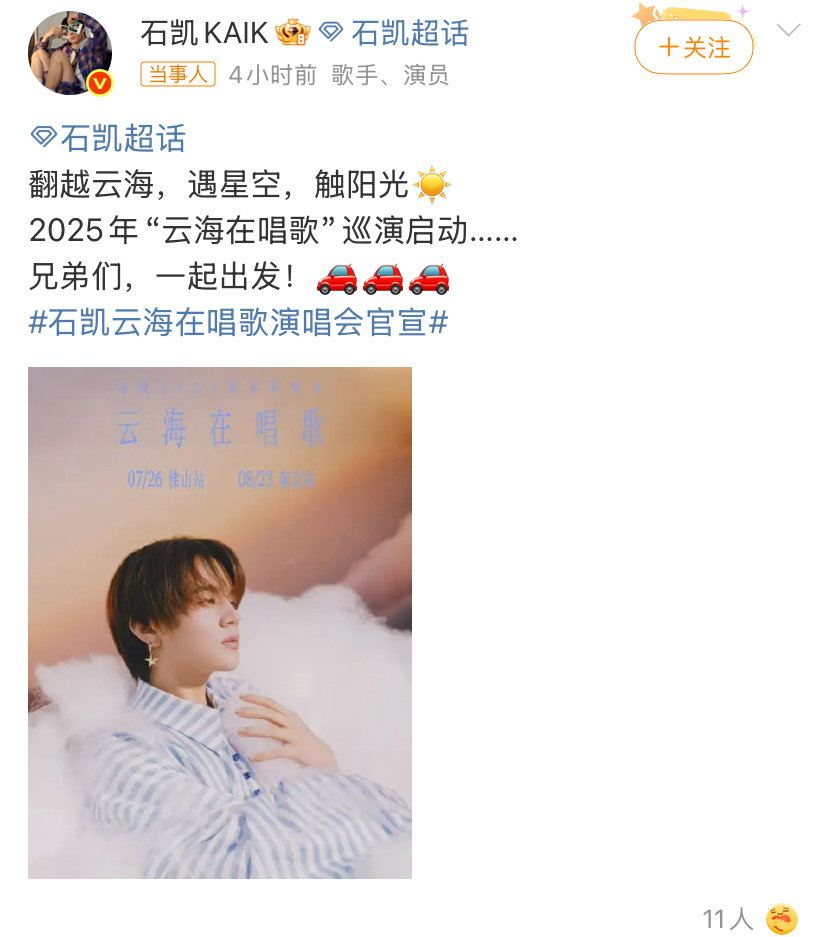Open the 石凯超话 topic in post text
The image size is (828, 937).
(109, 138)
